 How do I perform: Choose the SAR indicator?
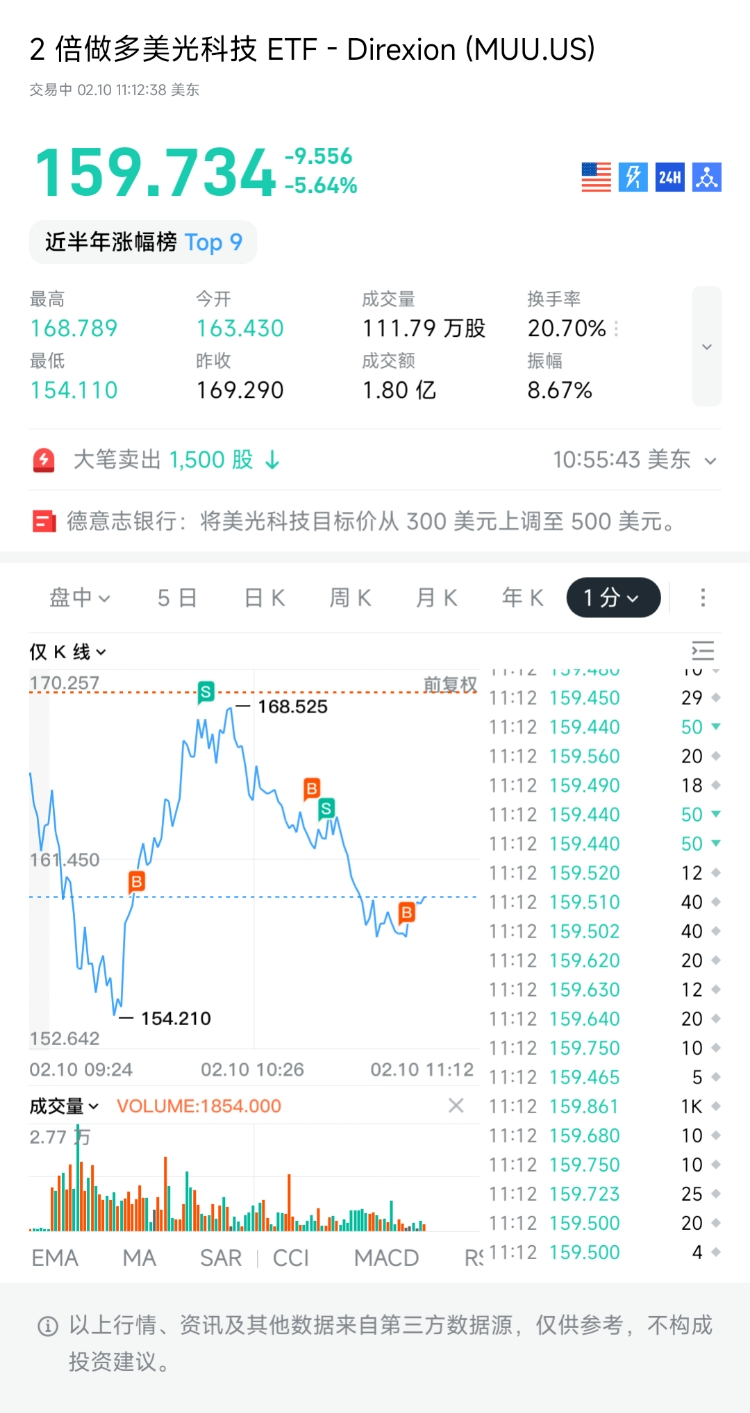221,1258
